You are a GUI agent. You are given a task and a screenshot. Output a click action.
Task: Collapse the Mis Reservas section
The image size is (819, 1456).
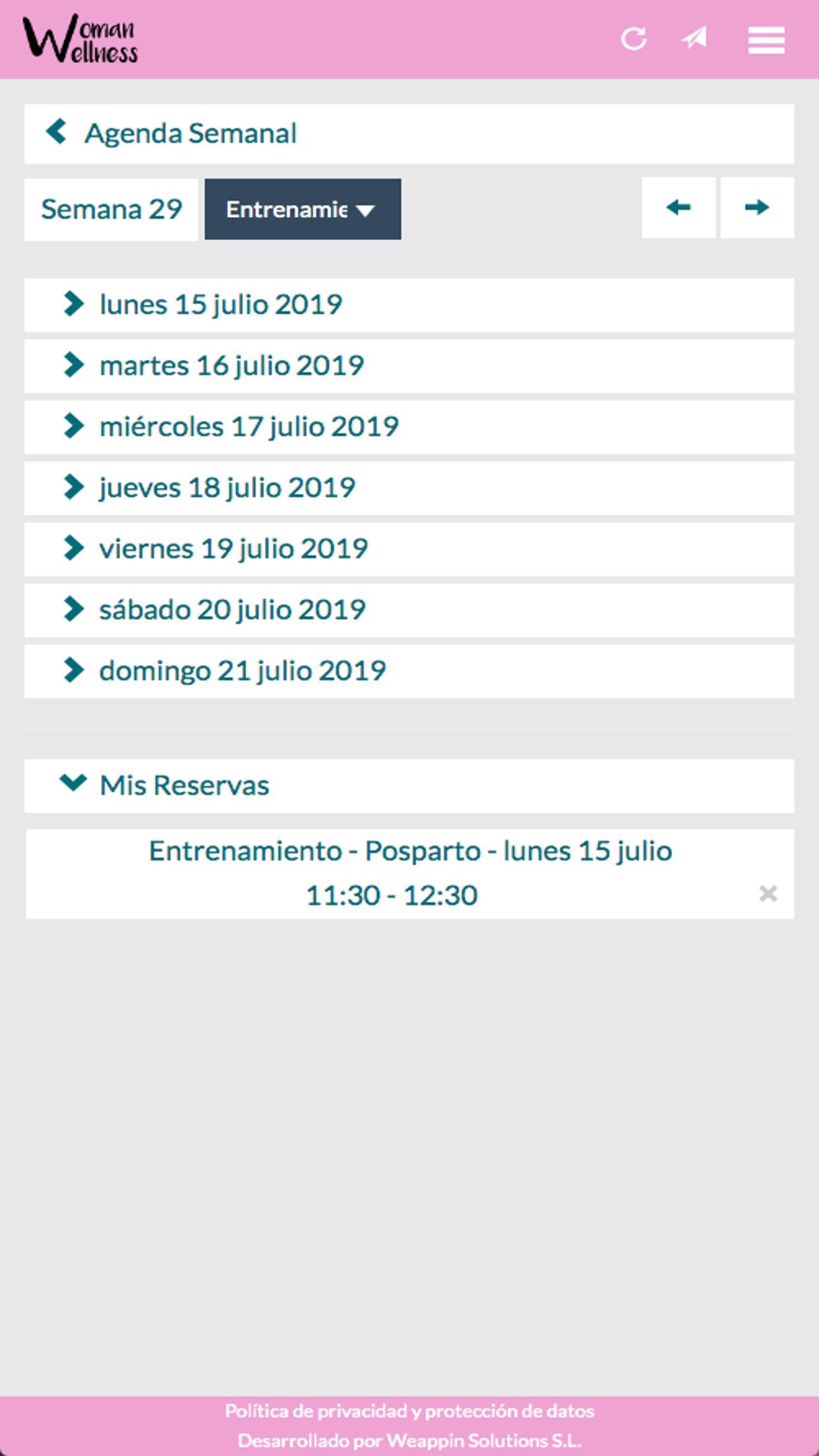click(x=409, y=786)
